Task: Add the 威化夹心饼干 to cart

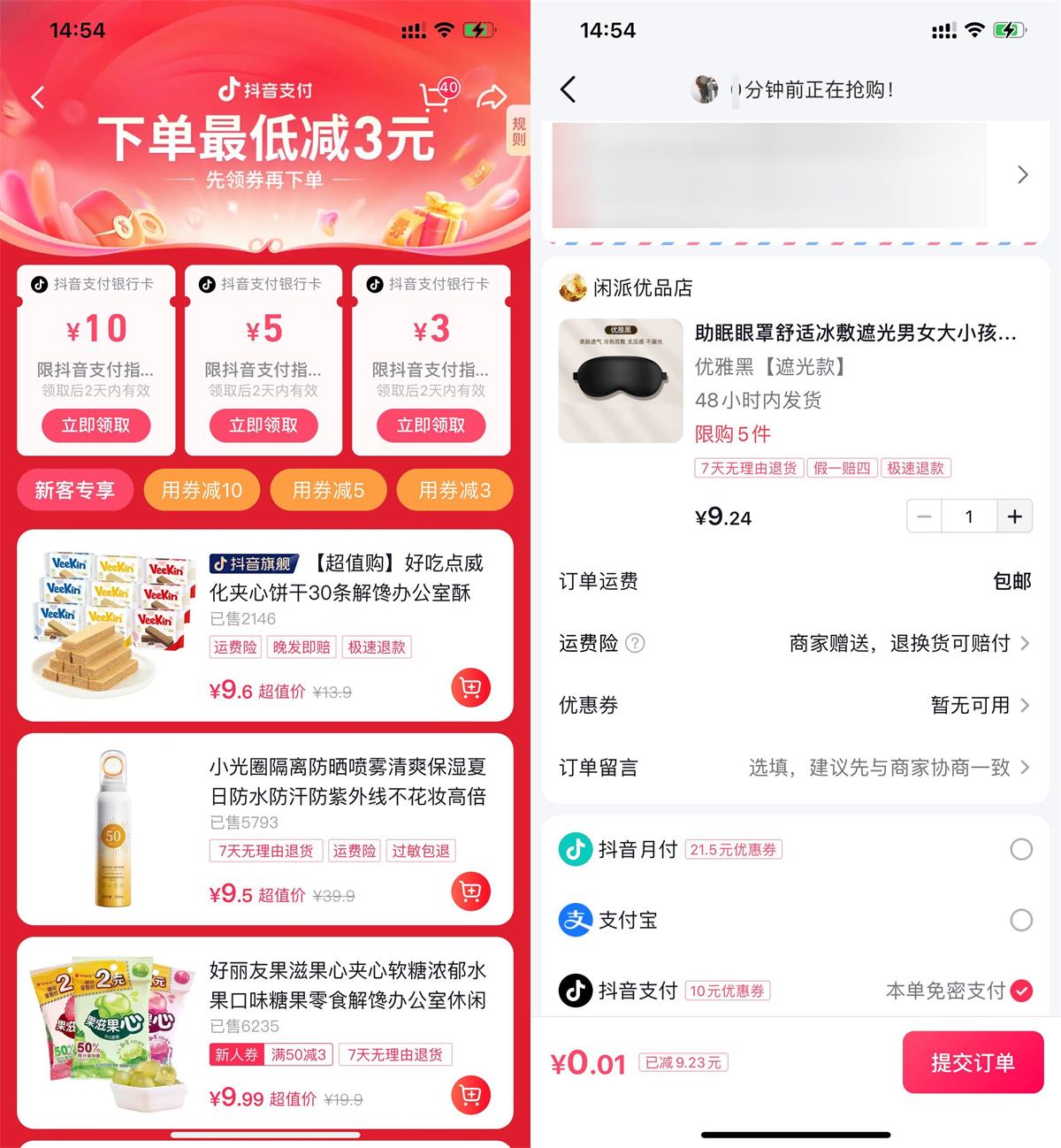Action: coord(470,688)
